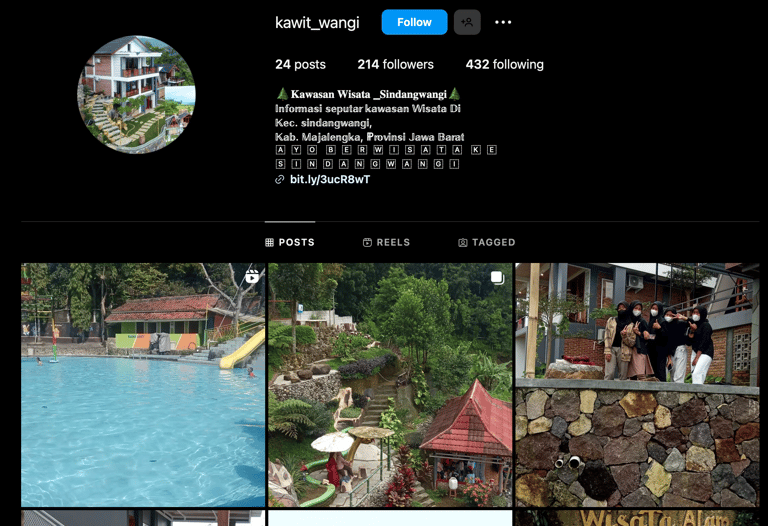Viewport: 768px width, 526px height.
Task: Select the Posts tab
Action: [290, 242]
